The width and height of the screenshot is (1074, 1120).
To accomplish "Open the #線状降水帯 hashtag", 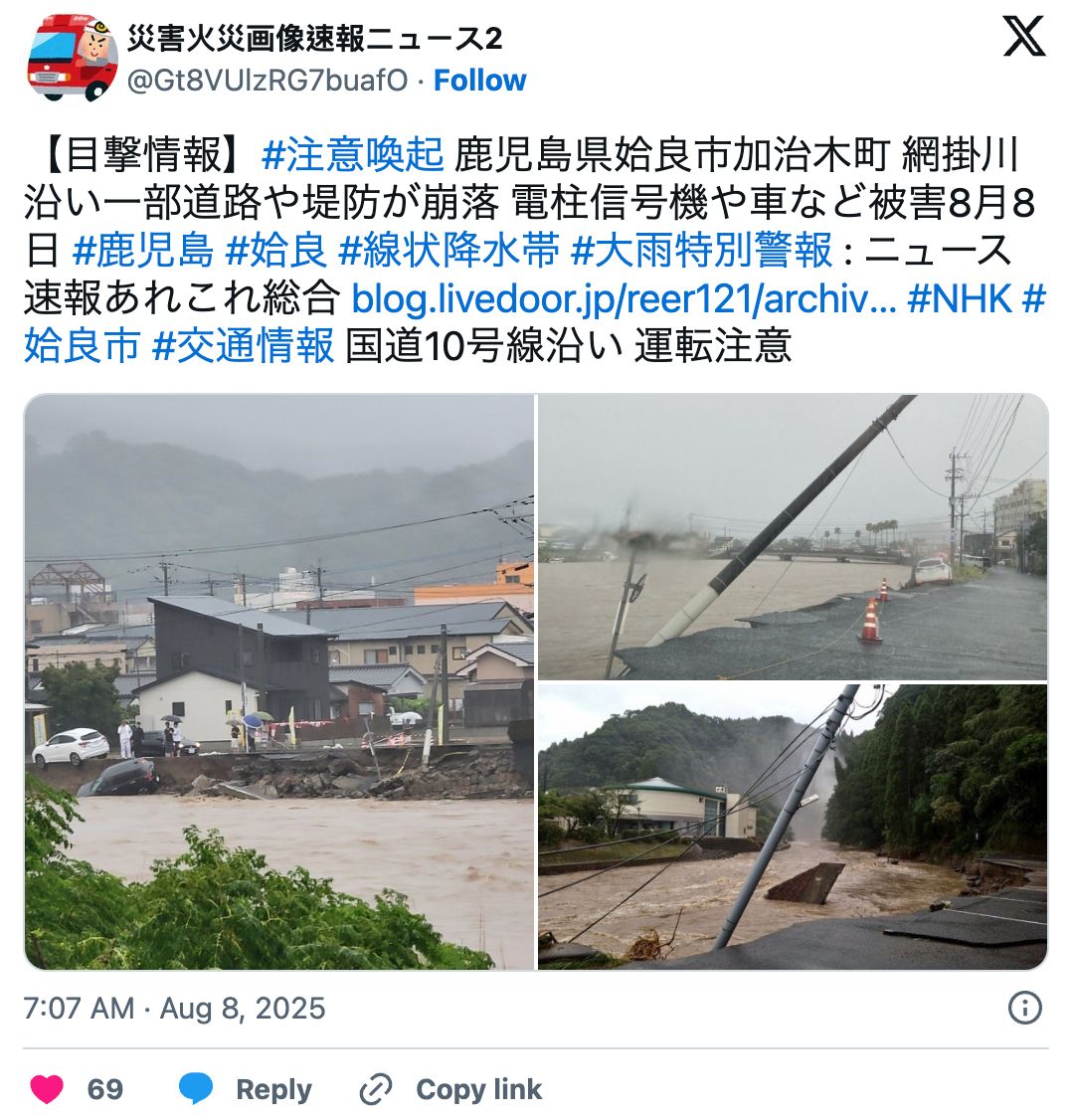I will point(448,251).
